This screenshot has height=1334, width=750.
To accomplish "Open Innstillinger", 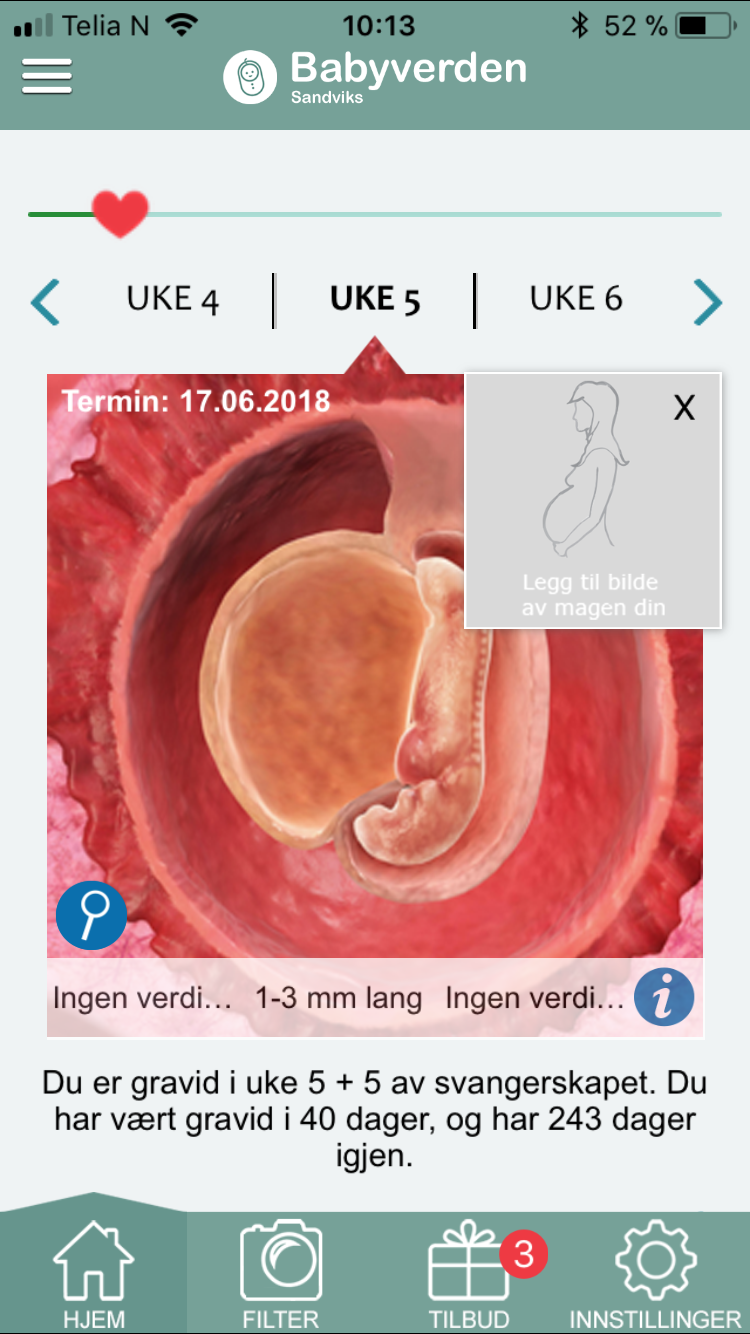I will coord(656,1274).
